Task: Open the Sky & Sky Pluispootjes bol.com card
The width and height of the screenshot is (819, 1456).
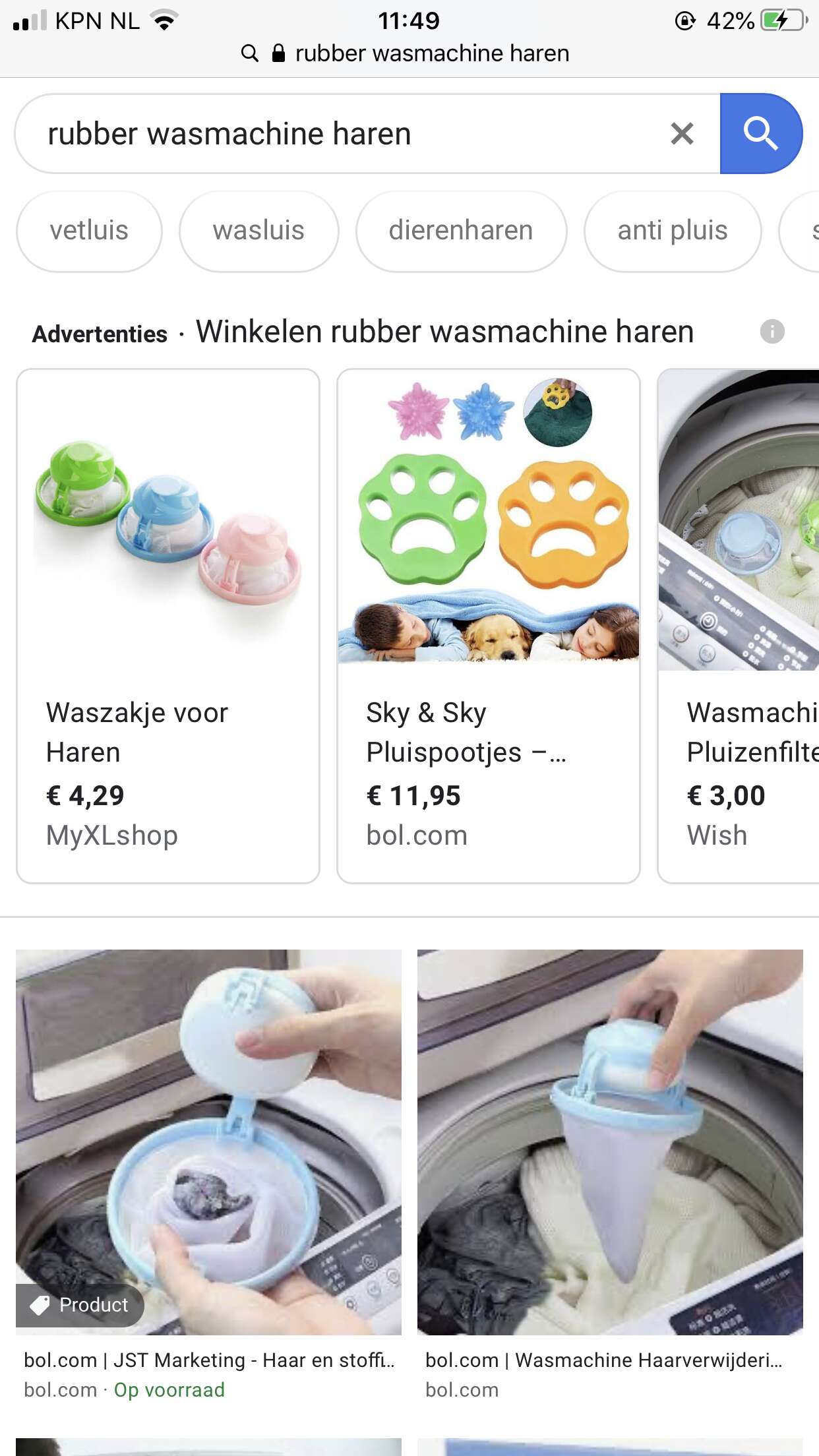Action: coord(489,626)
